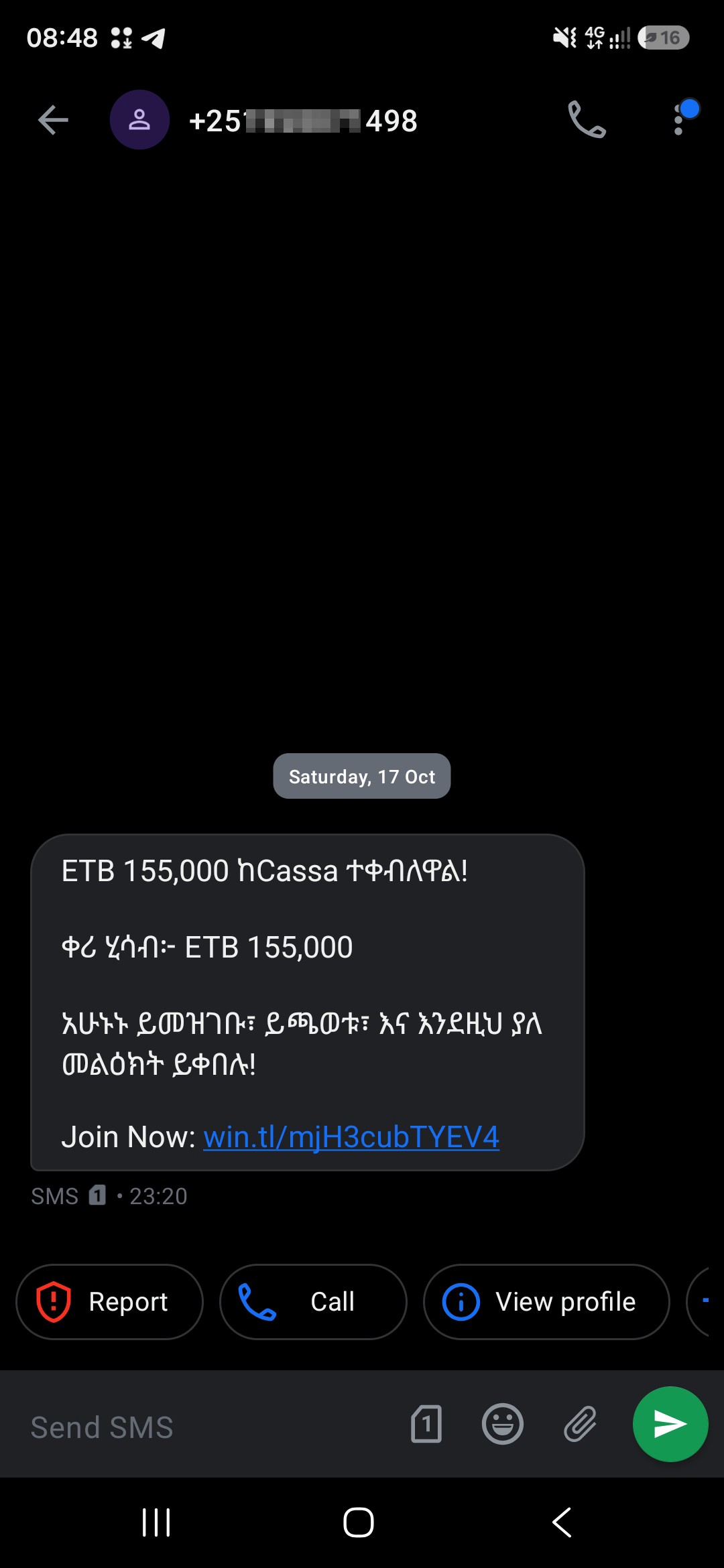This screenshot has height=1568, width=724.
Task: Send the message with green arrow button
Action: pos(670,1424)
